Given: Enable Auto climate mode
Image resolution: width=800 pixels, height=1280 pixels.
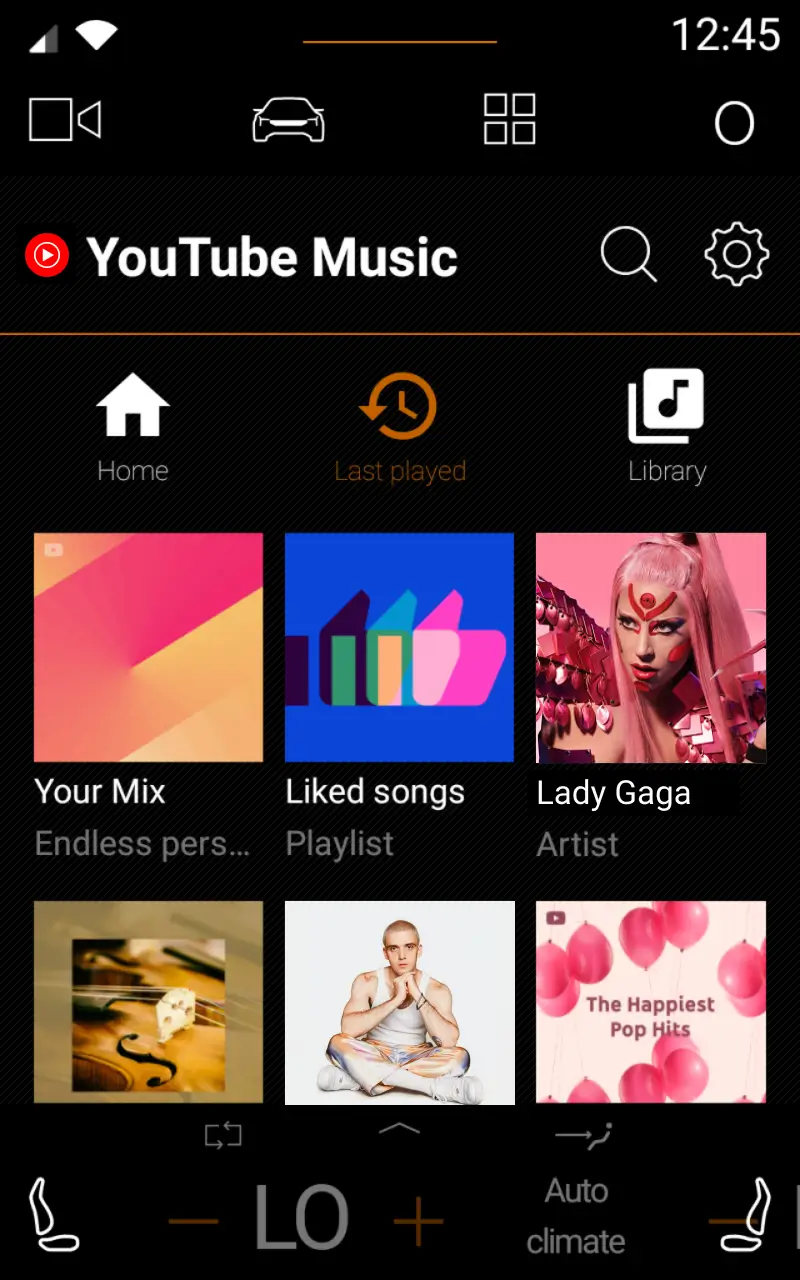Looking at the screenshot, I should [x=576, y=1215].
